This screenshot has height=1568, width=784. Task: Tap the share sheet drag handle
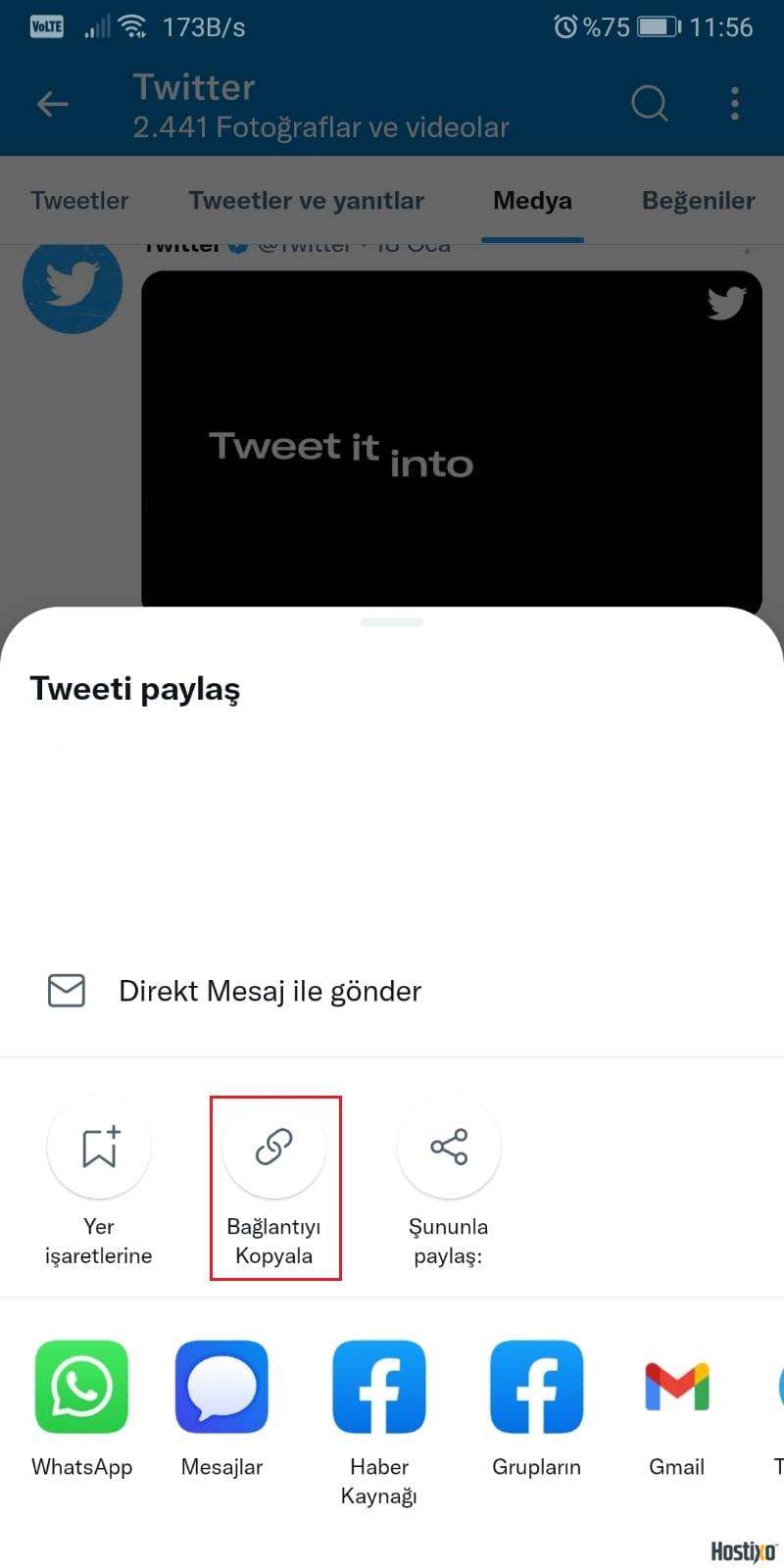392,621
